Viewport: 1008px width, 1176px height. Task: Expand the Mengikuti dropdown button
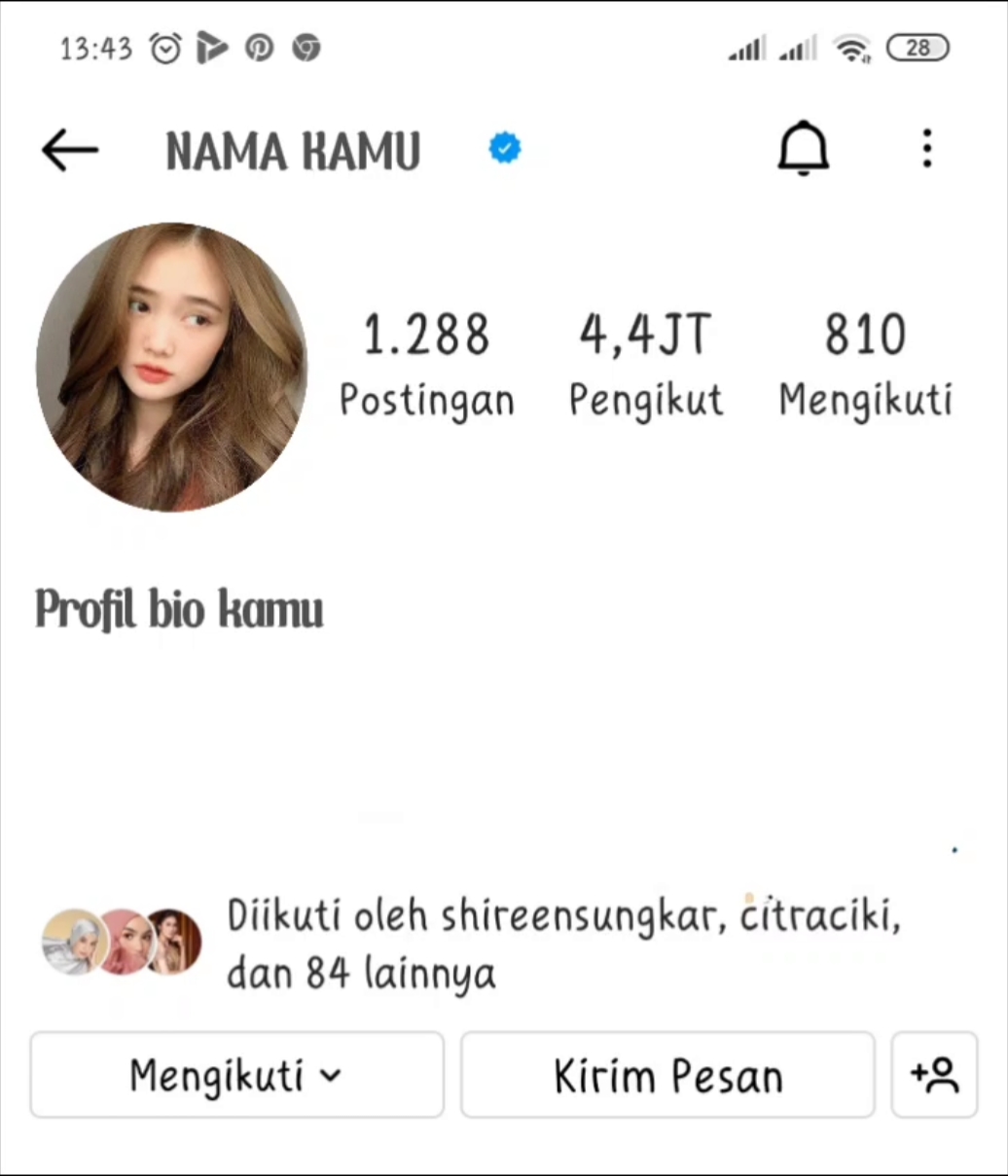[236, 1075]
